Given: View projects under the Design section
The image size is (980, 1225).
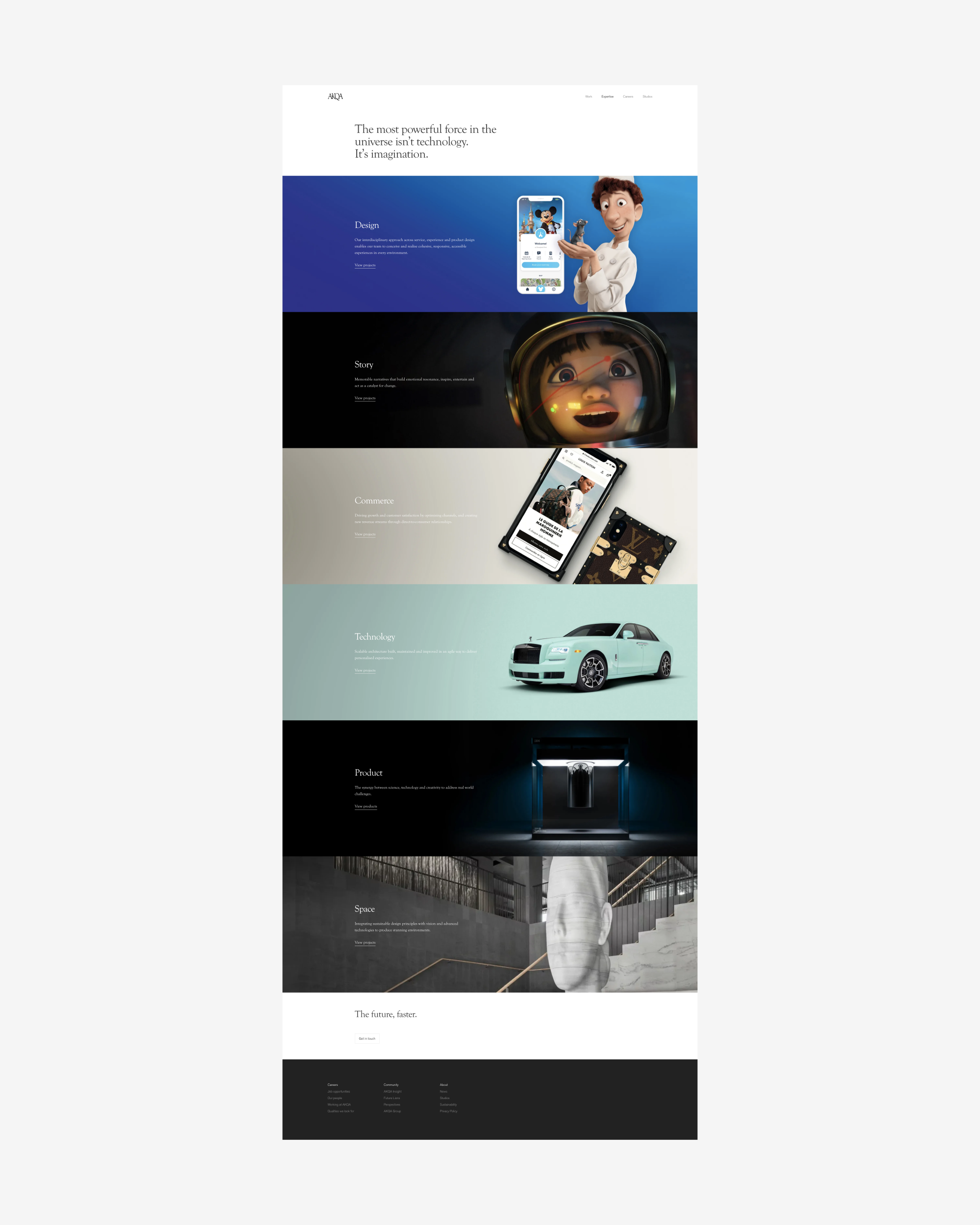Looking at the screenshot, I should point(365,266).
